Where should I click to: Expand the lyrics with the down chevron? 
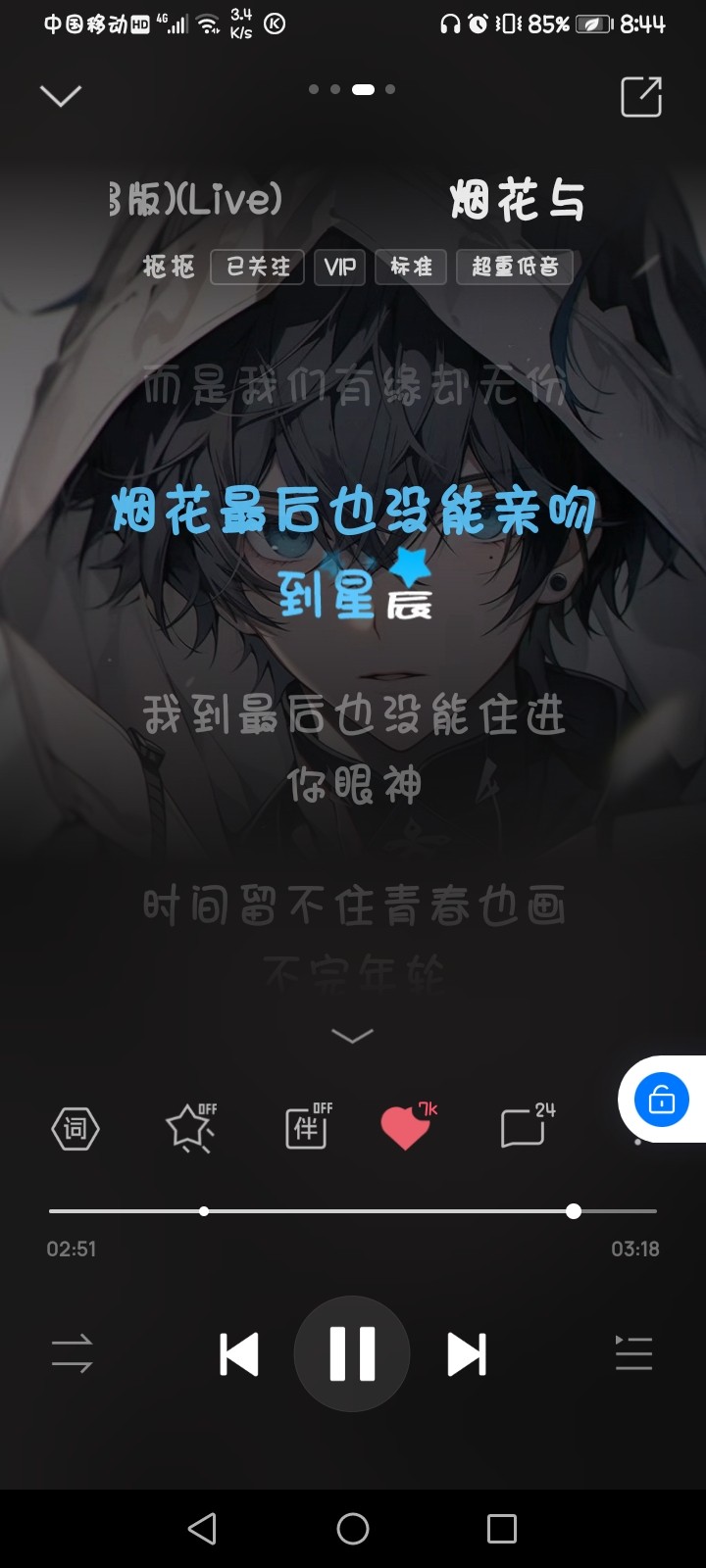tap(352, 1036)
